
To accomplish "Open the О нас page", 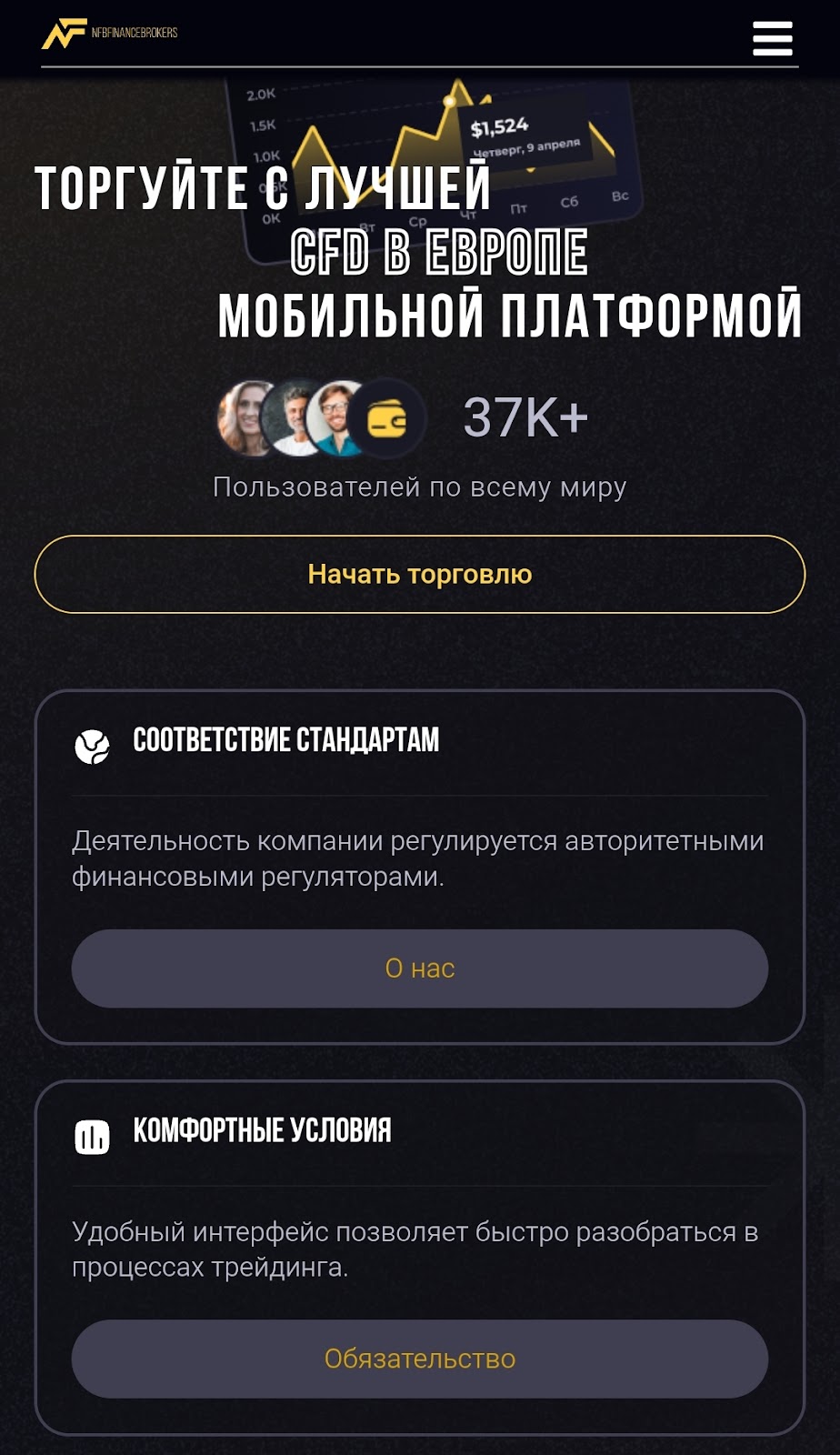I will click(x=420, y=968).
